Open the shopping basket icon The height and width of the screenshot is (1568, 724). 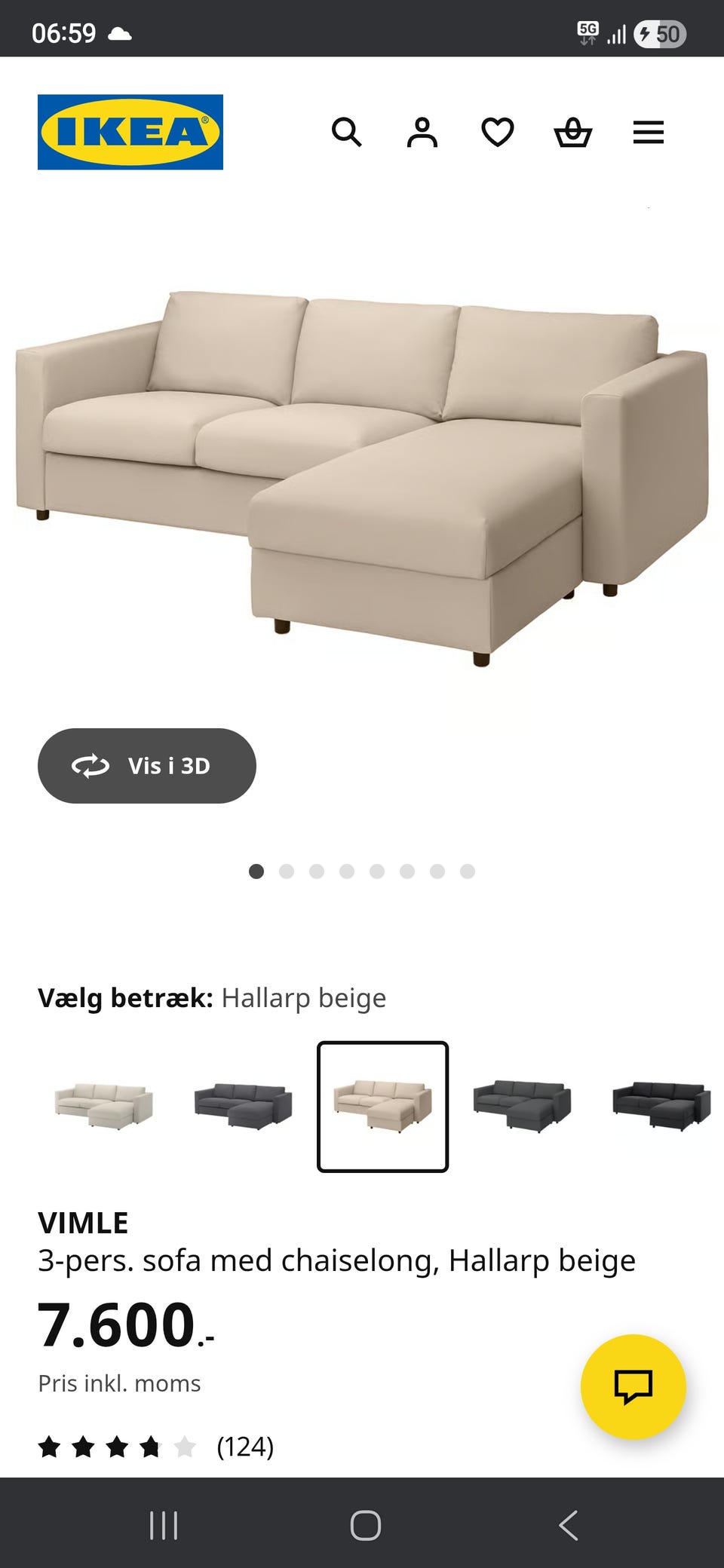pos(573,133)
